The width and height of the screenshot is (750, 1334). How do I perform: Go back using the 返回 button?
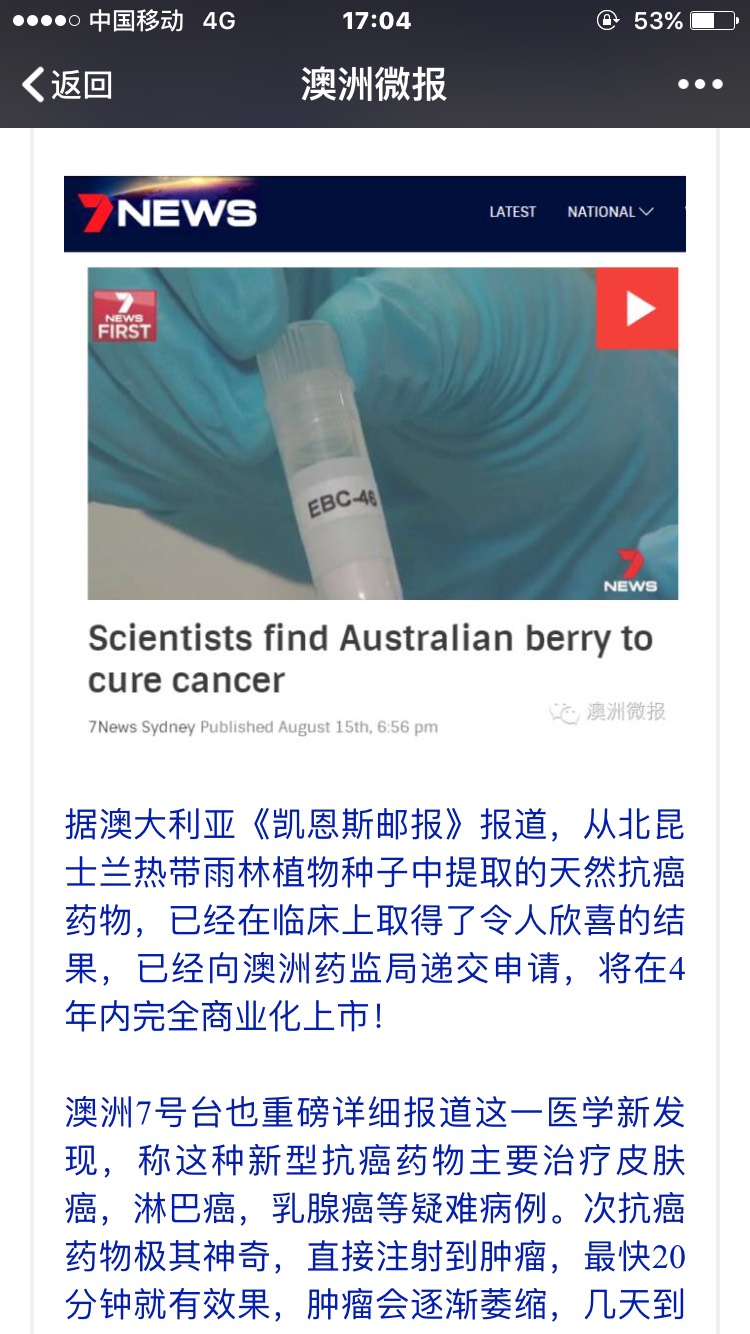[66, 85]
